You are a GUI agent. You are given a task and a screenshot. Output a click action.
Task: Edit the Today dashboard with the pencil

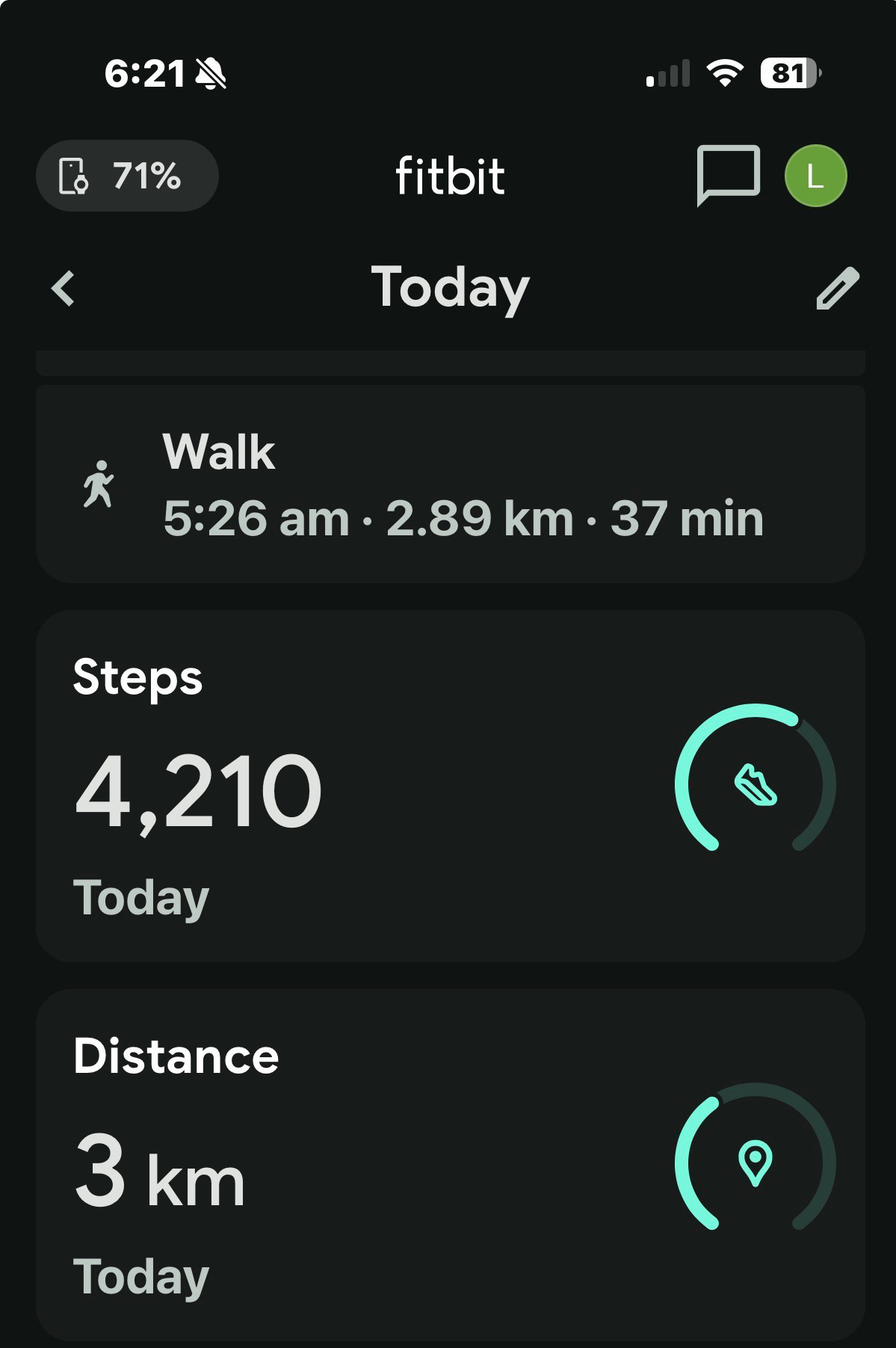837,289
